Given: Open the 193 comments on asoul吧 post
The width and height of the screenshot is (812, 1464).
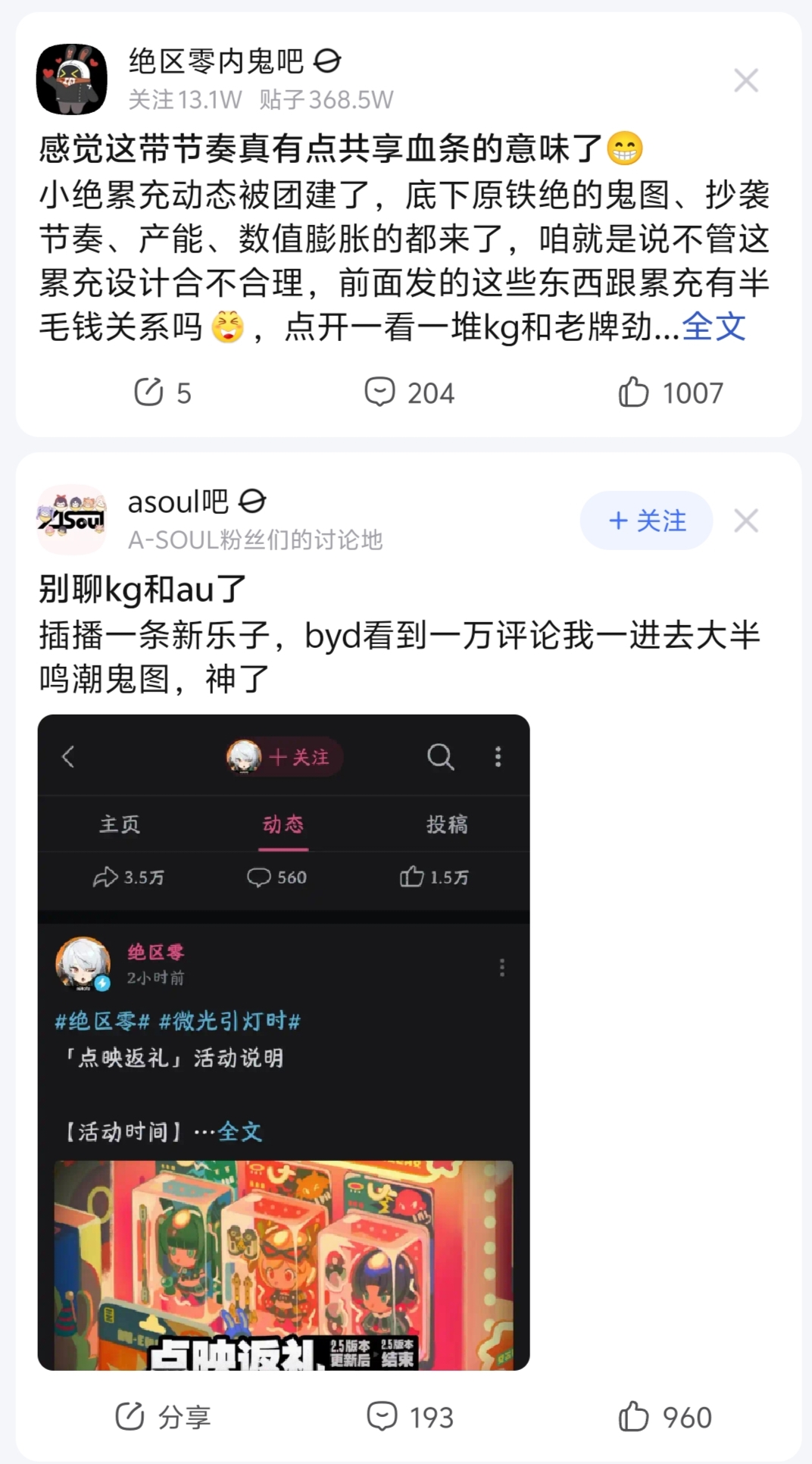Looking at the screenshot, I should pyautogui.click(x=410, y=1416).
